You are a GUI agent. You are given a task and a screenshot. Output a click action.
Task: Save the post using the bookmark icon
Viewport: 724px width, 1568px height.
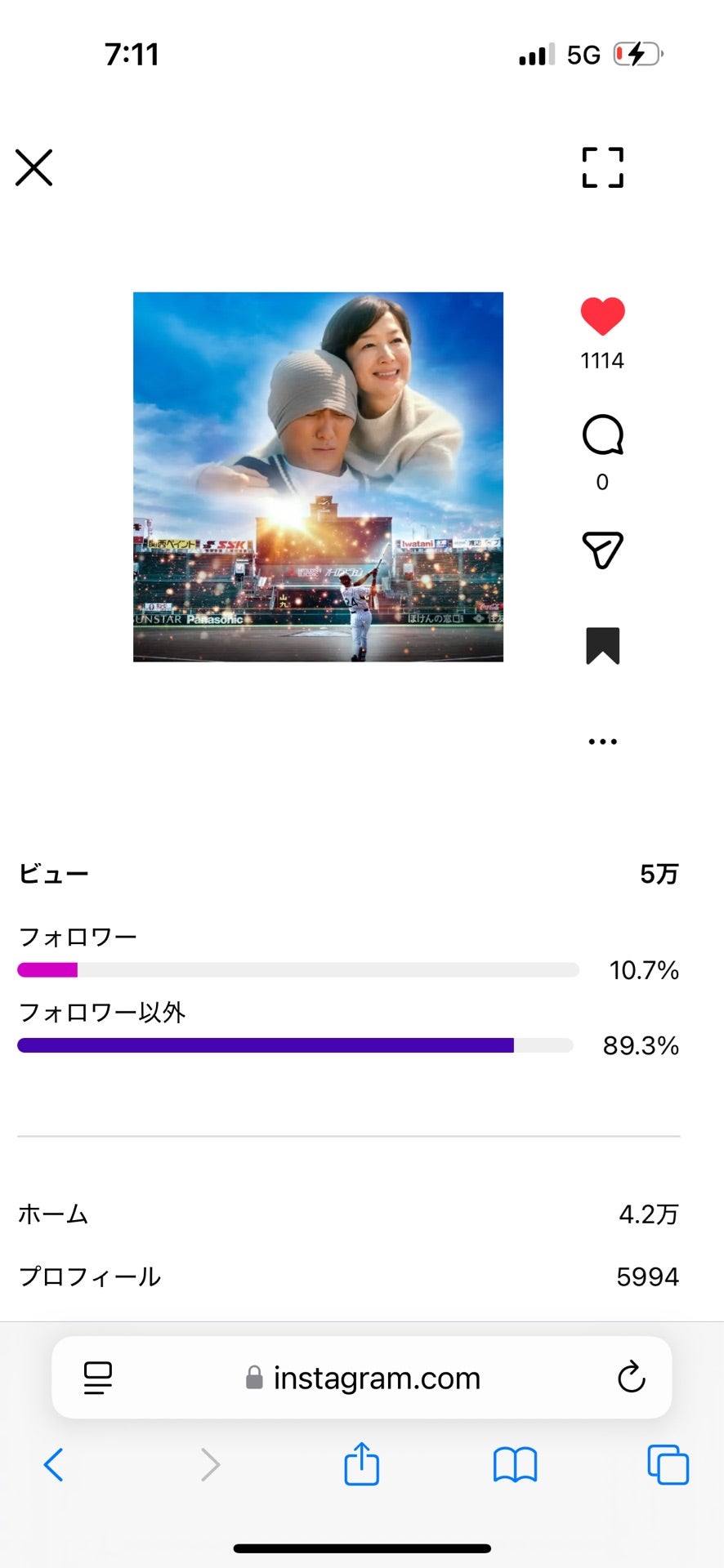(x=602, y=645)
